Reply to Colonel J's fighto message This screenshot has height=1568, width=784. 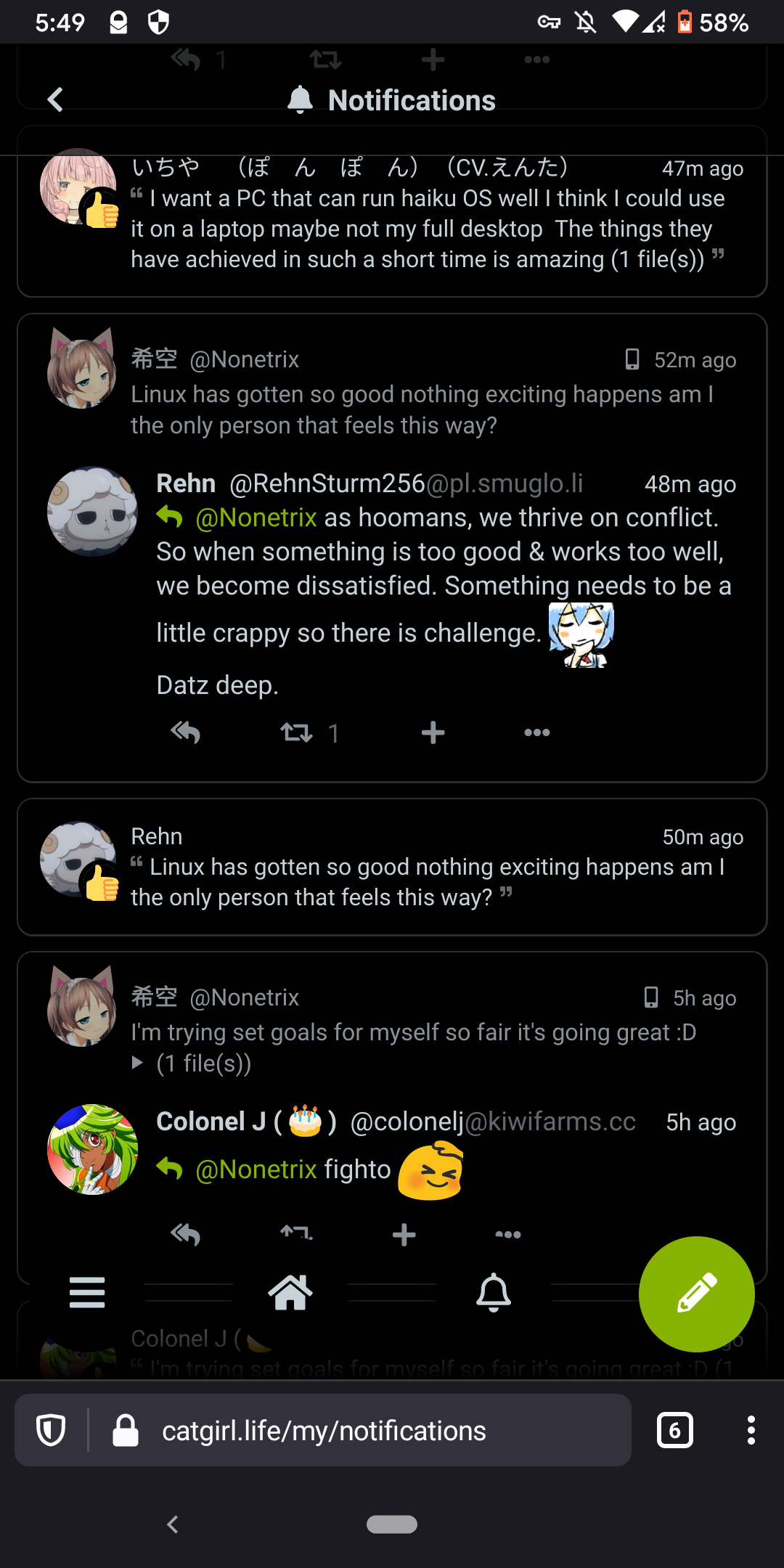(185, 1234)
